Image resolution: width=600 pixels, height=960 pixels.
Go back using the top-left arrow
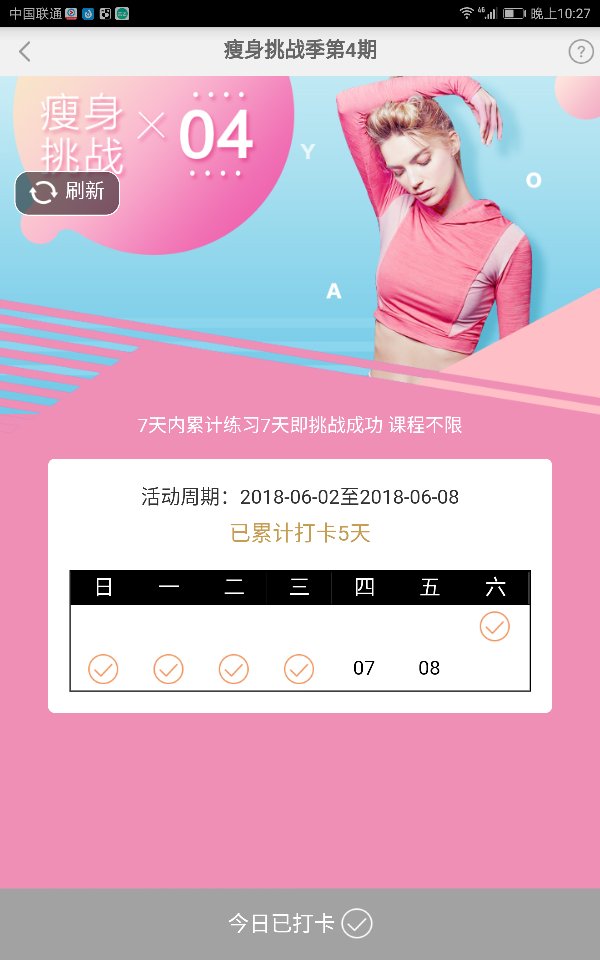[x=25, y=51]
